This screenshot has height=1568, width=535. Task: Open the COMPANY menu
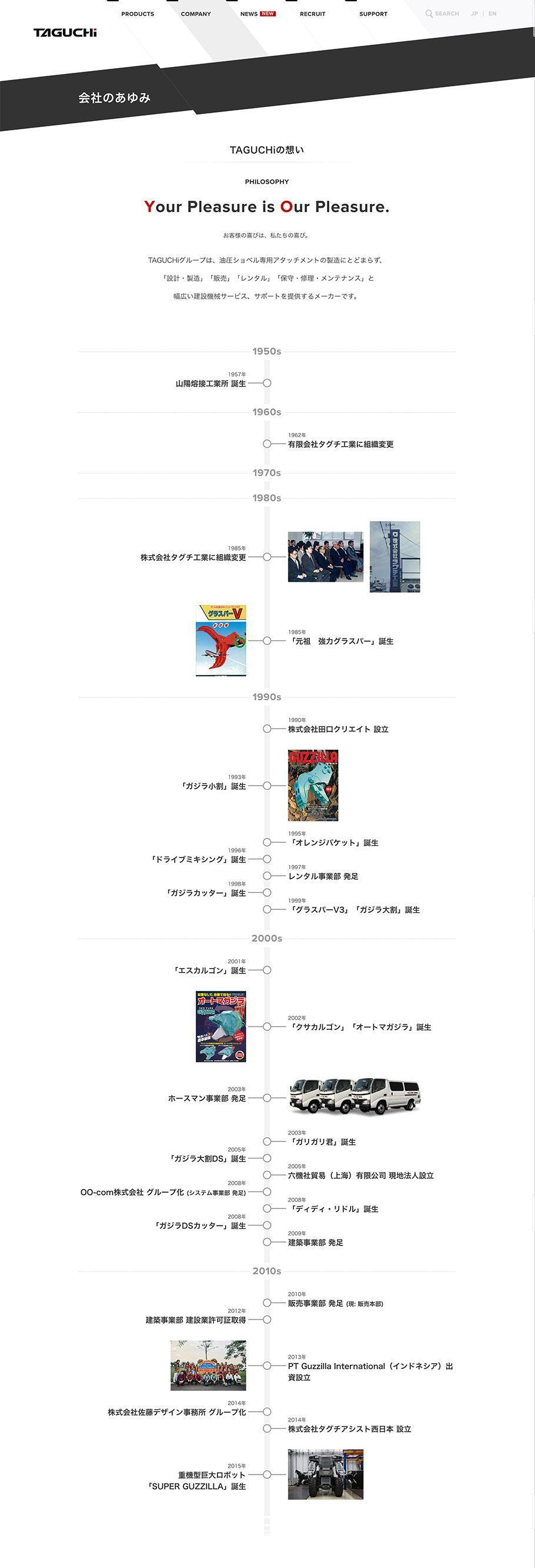196,14
